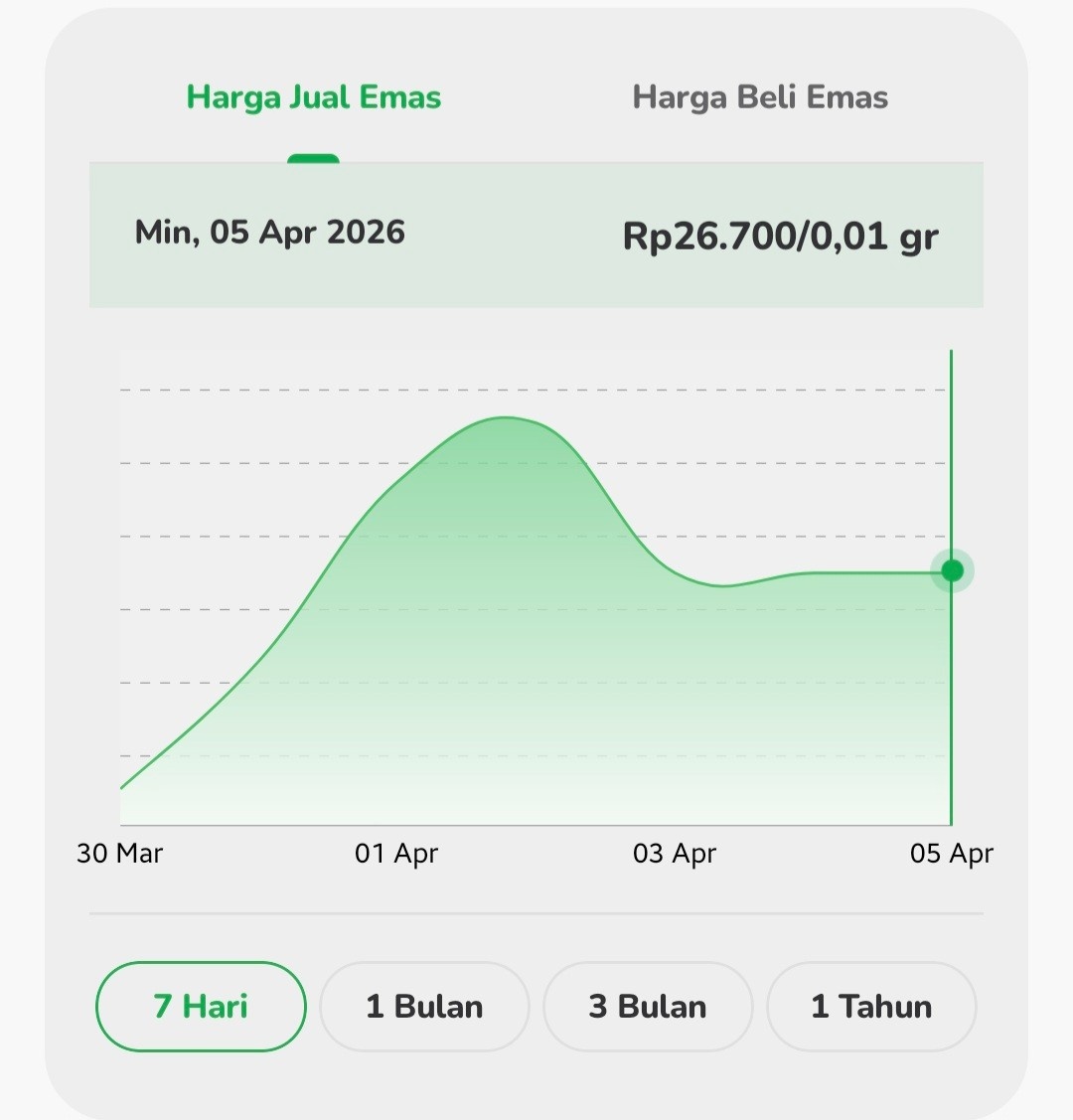Switch to the Harga Beli Emas tab
The width and height of the screenshot is (1073, 1120).
(761, 96)
